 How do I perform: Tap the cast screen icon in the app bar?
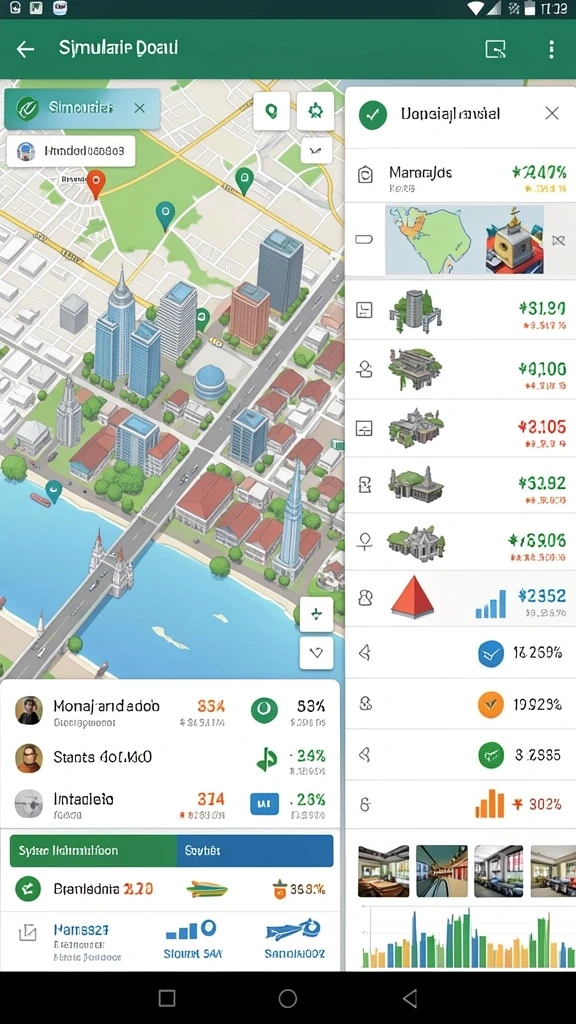(x=496, y=49)
